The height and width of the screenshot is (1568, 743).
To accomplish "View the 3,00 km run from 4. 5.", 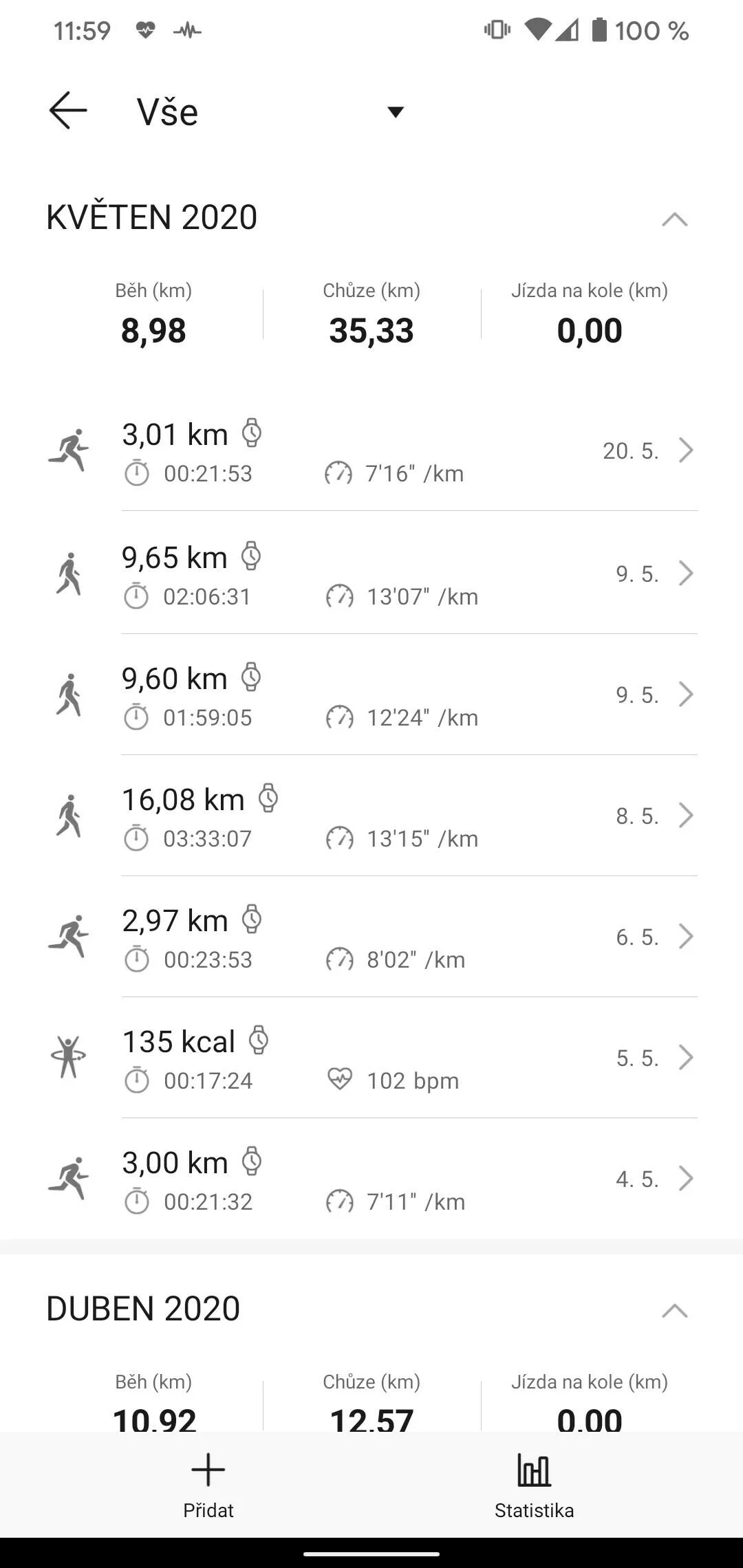I will [371, 1178].
